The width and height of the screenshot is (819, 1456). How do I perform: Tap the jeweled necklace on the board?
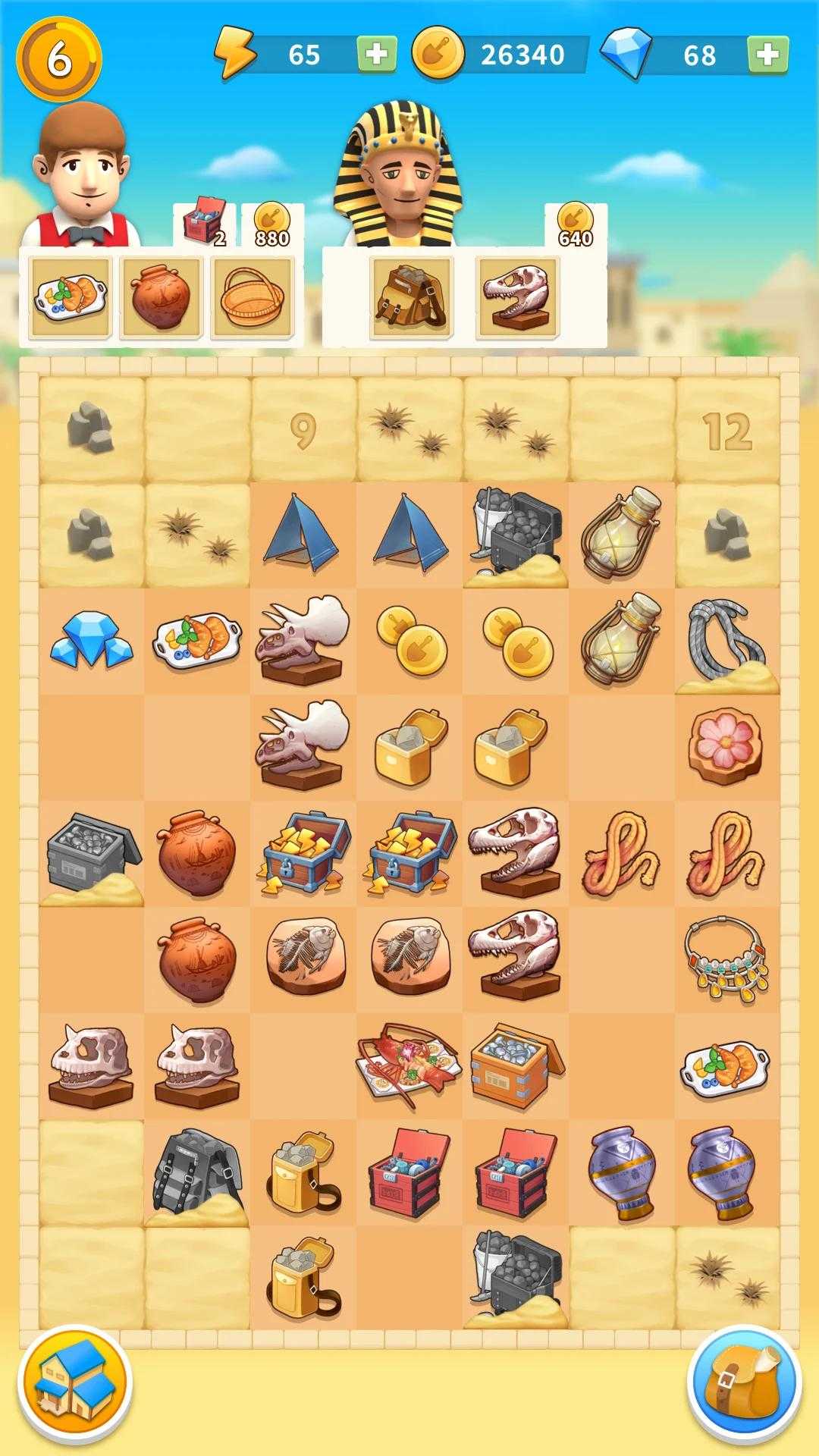726,959
